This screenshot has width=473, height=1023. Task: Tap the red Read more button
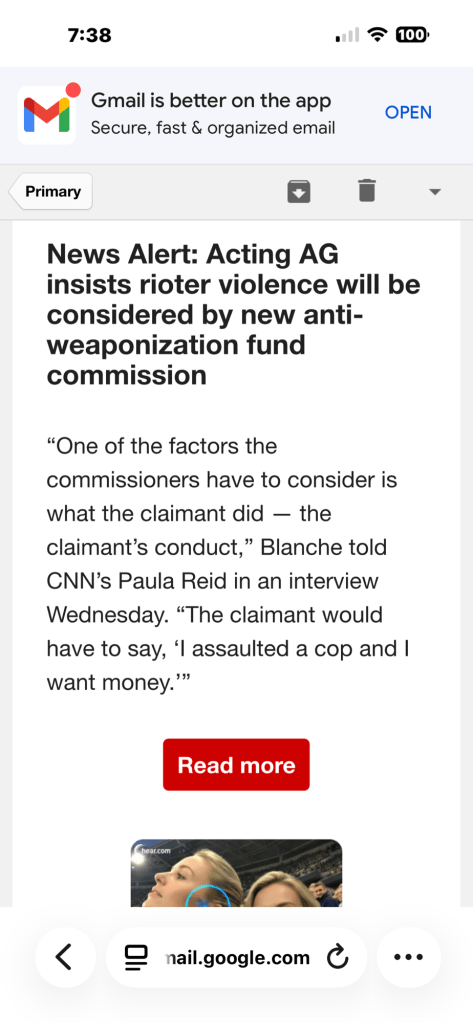point(236,765)
